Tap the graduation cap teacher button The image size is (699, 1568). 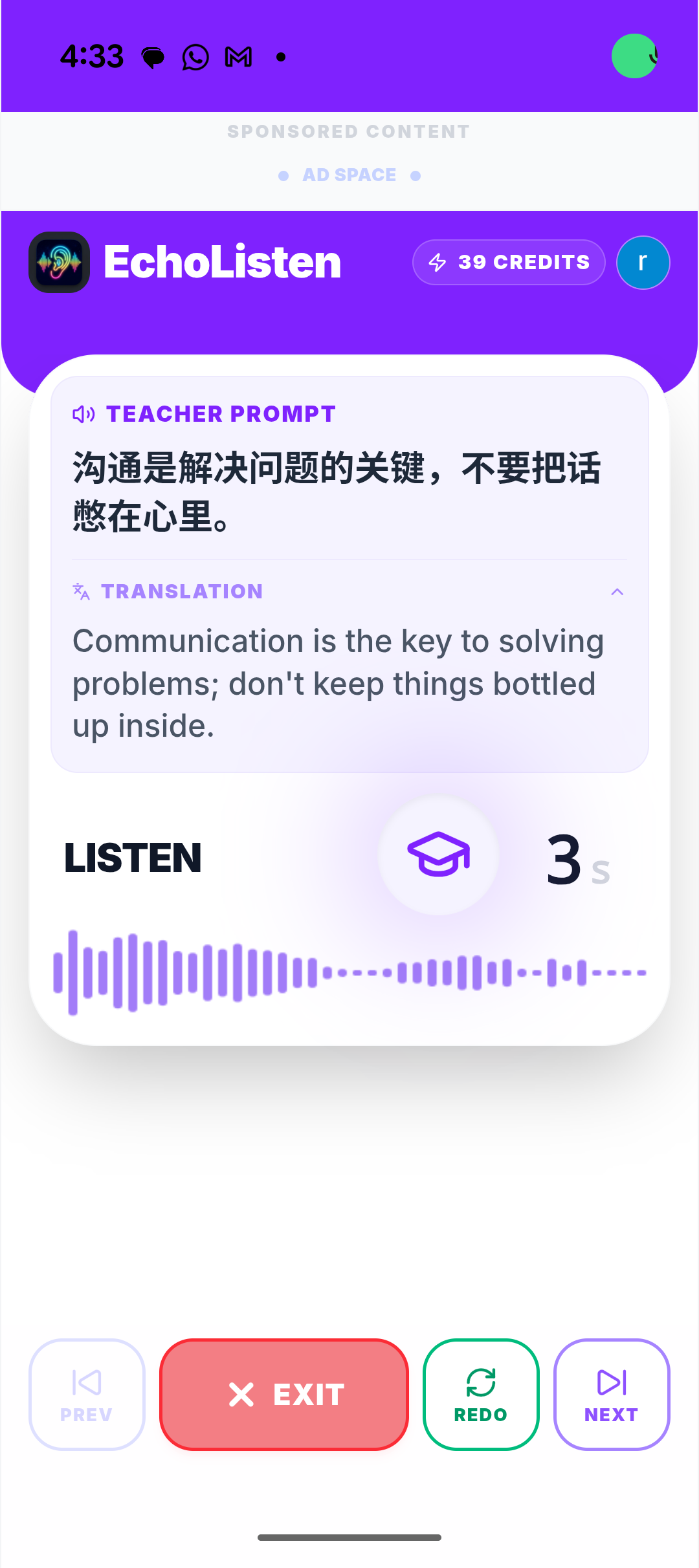pos(439,855)
